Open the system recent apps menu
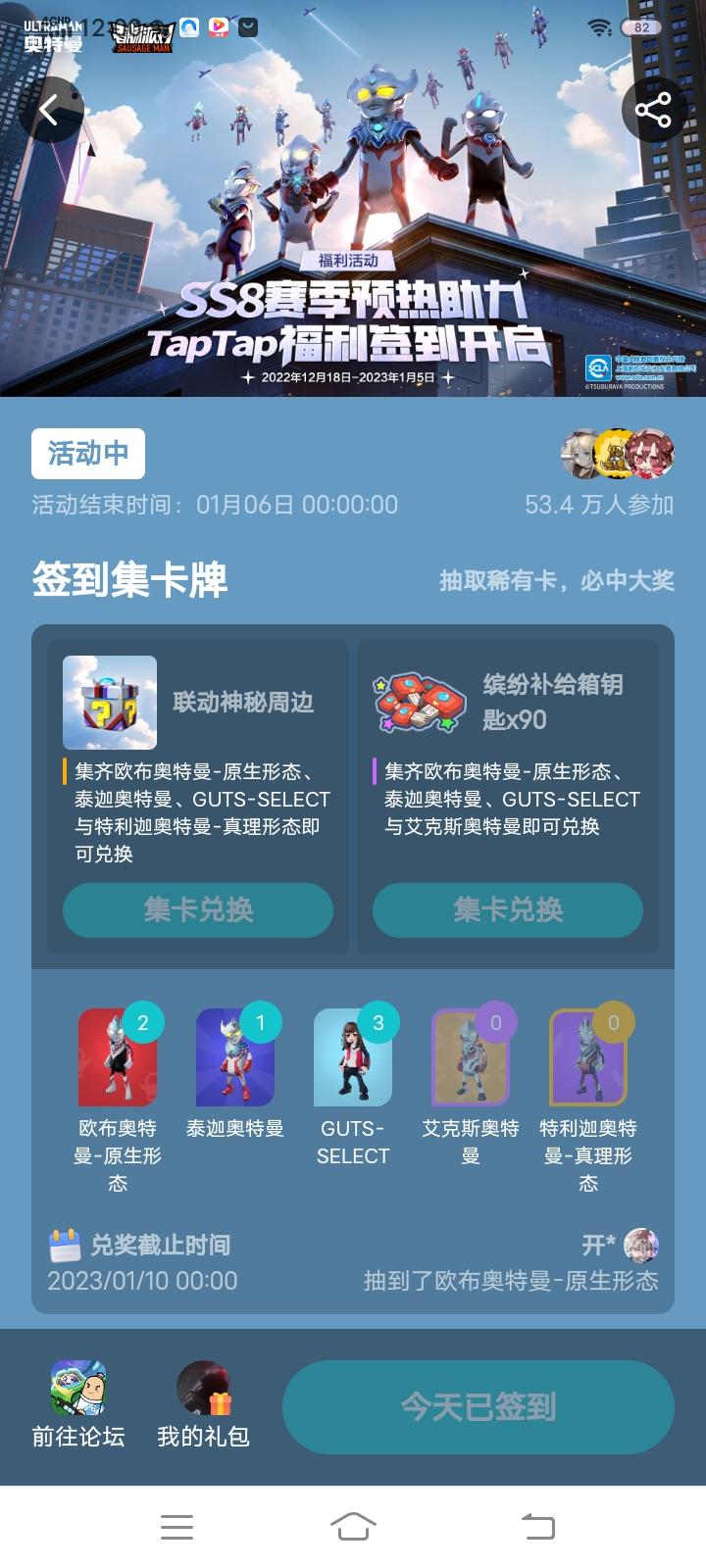Image resolution: width=706 pixels, height=1568 pixels. [176, 1526]
